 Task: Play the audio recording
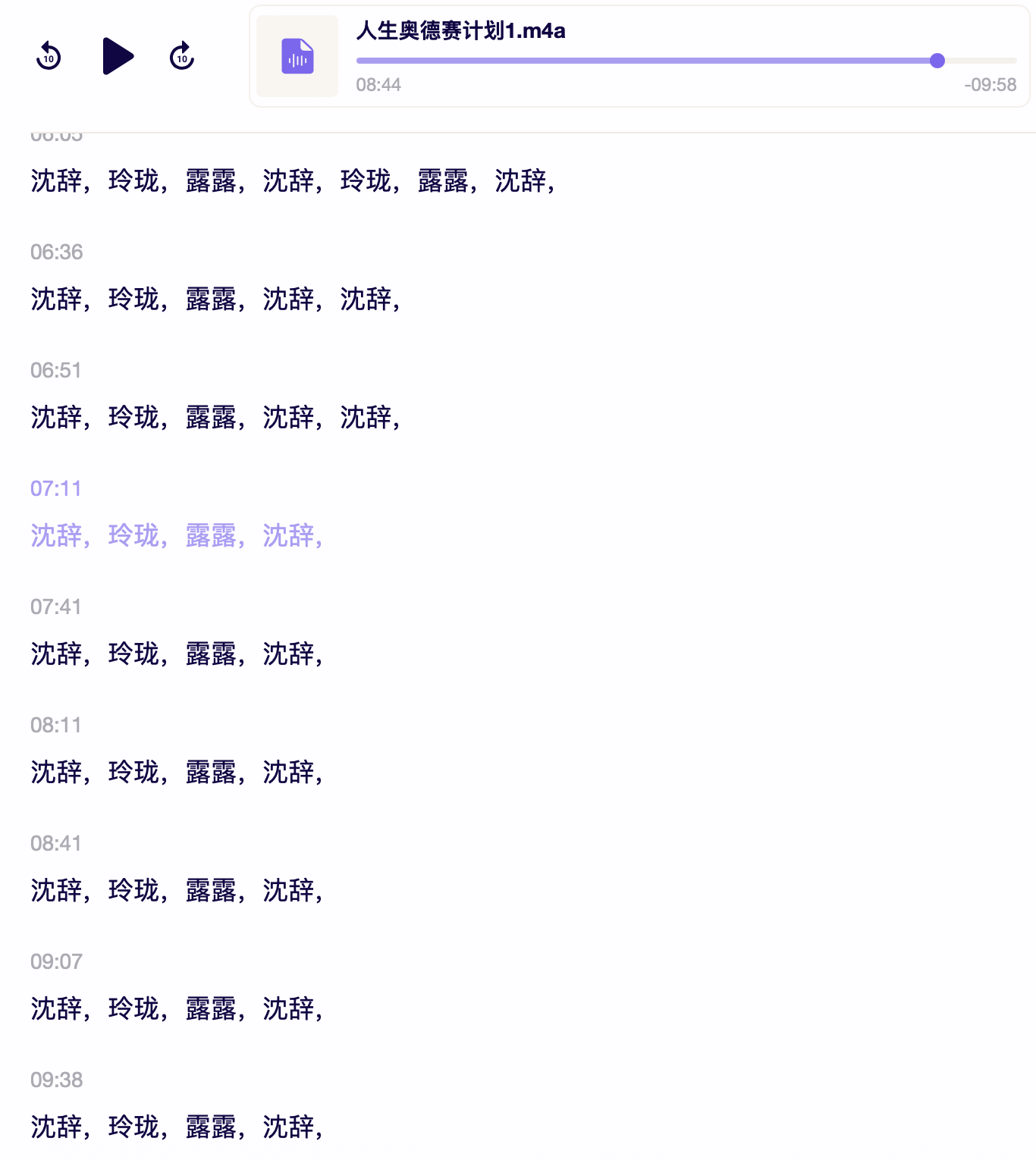point(118,57)
